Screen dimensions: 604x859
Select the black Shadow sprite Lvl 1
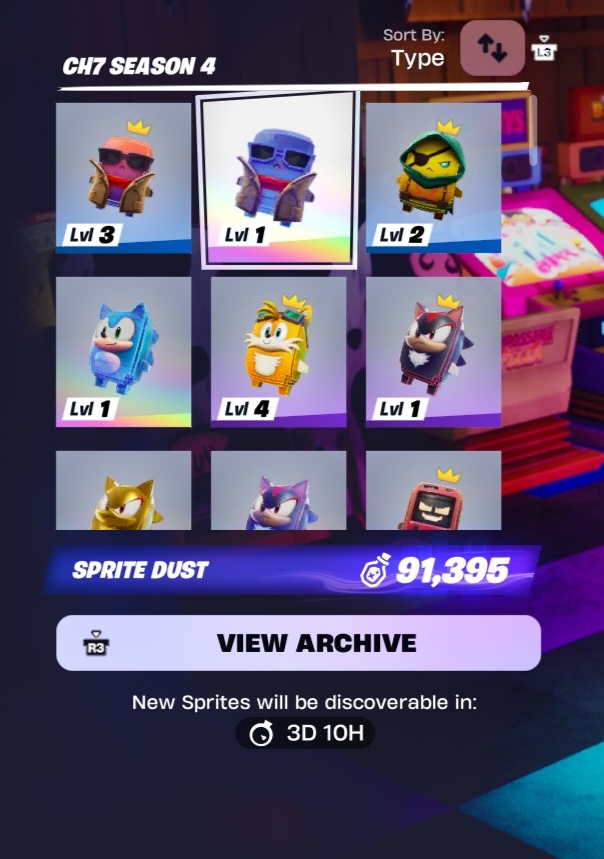tap(434, 352)
